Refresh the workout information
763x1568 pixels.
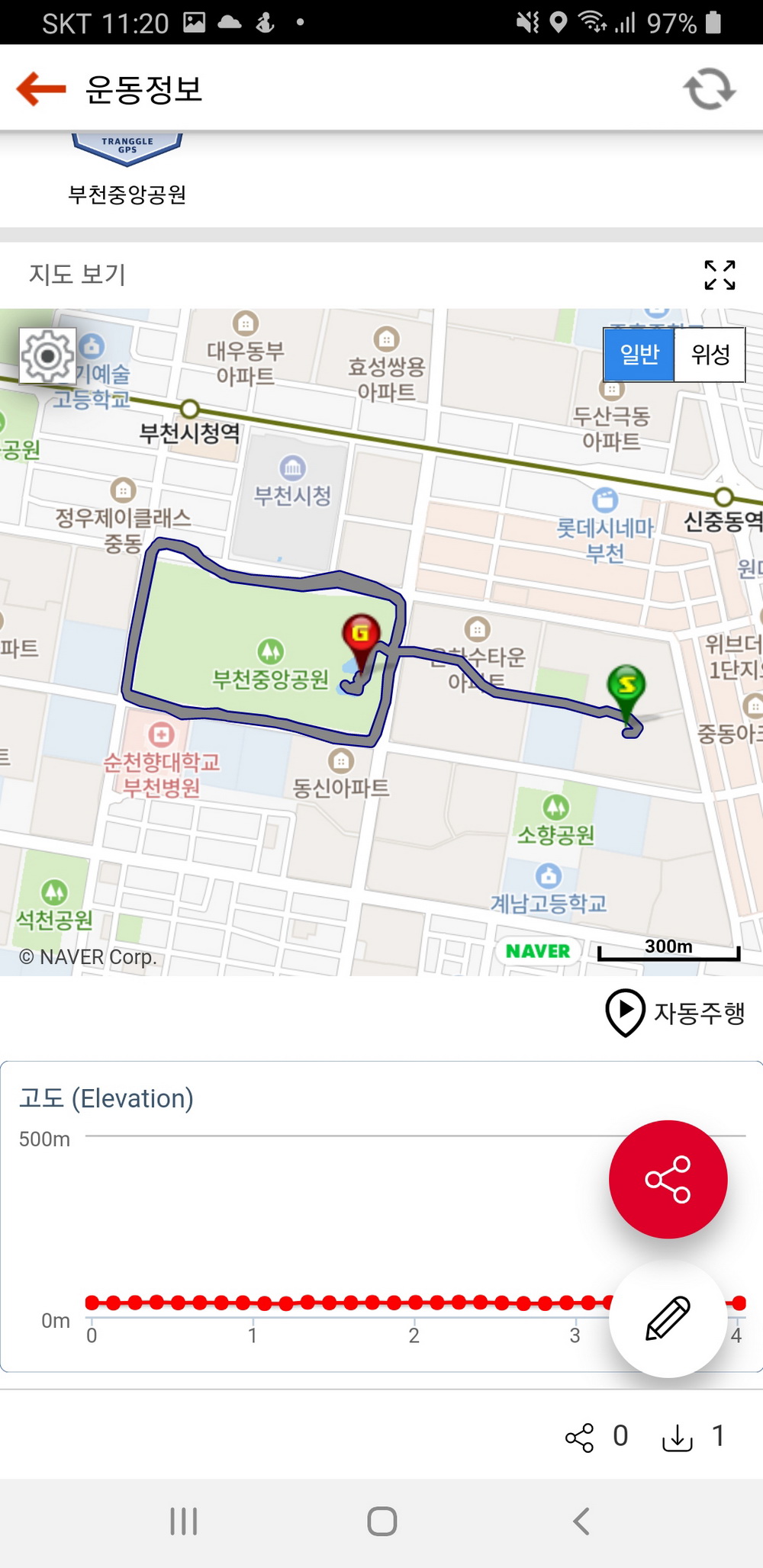[x=709, y=89]
